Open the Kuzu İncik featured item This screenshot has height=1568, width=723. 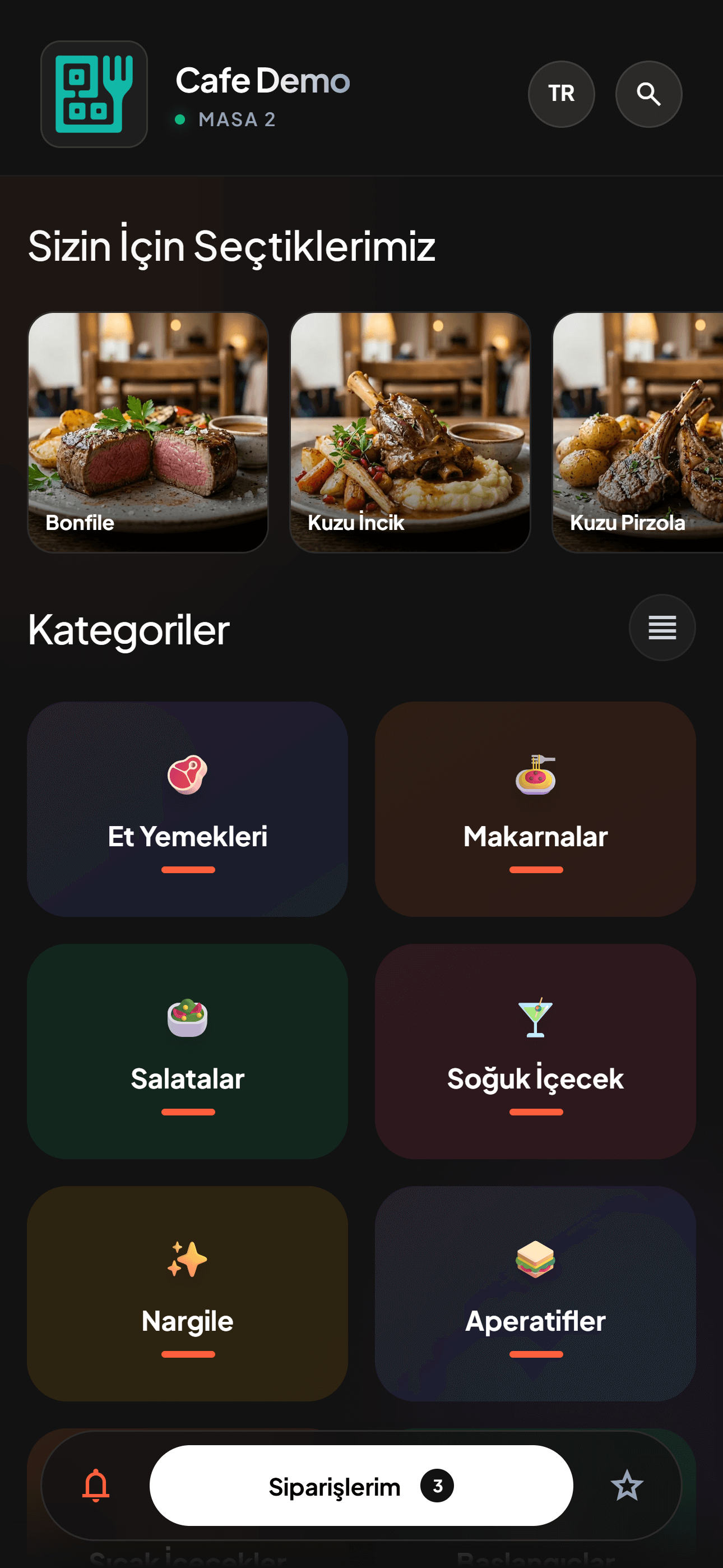(410, 432)
